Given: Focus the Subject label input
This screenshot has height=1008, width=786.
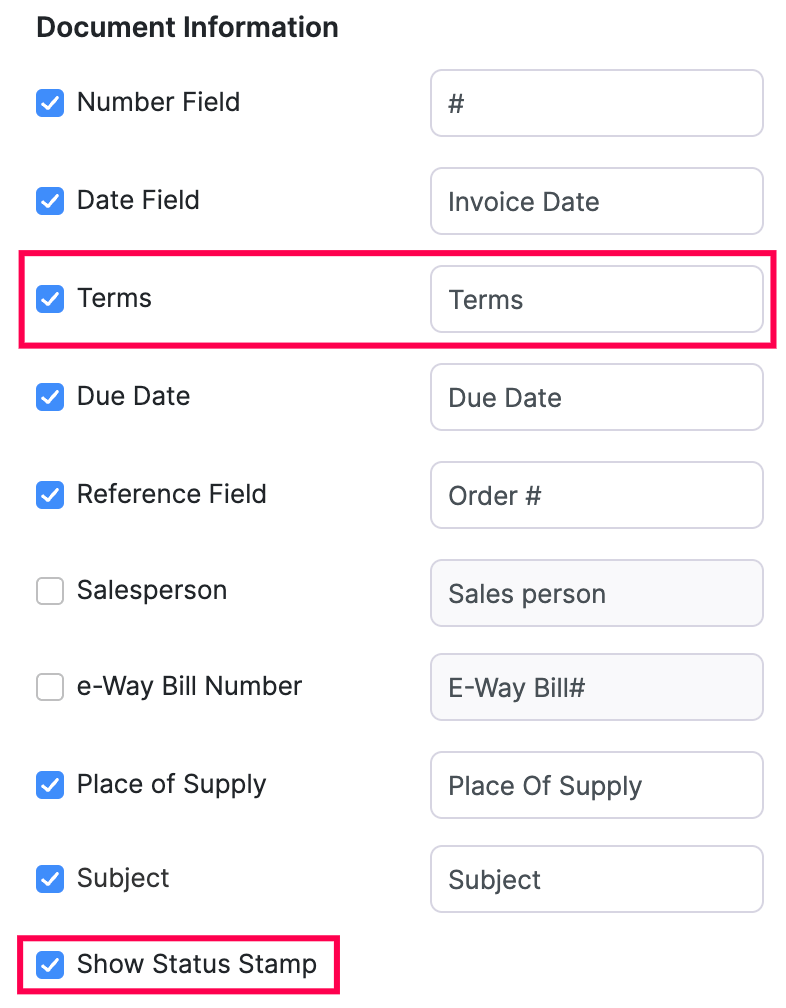Looking at the screenshot, I should pos(596,879).
